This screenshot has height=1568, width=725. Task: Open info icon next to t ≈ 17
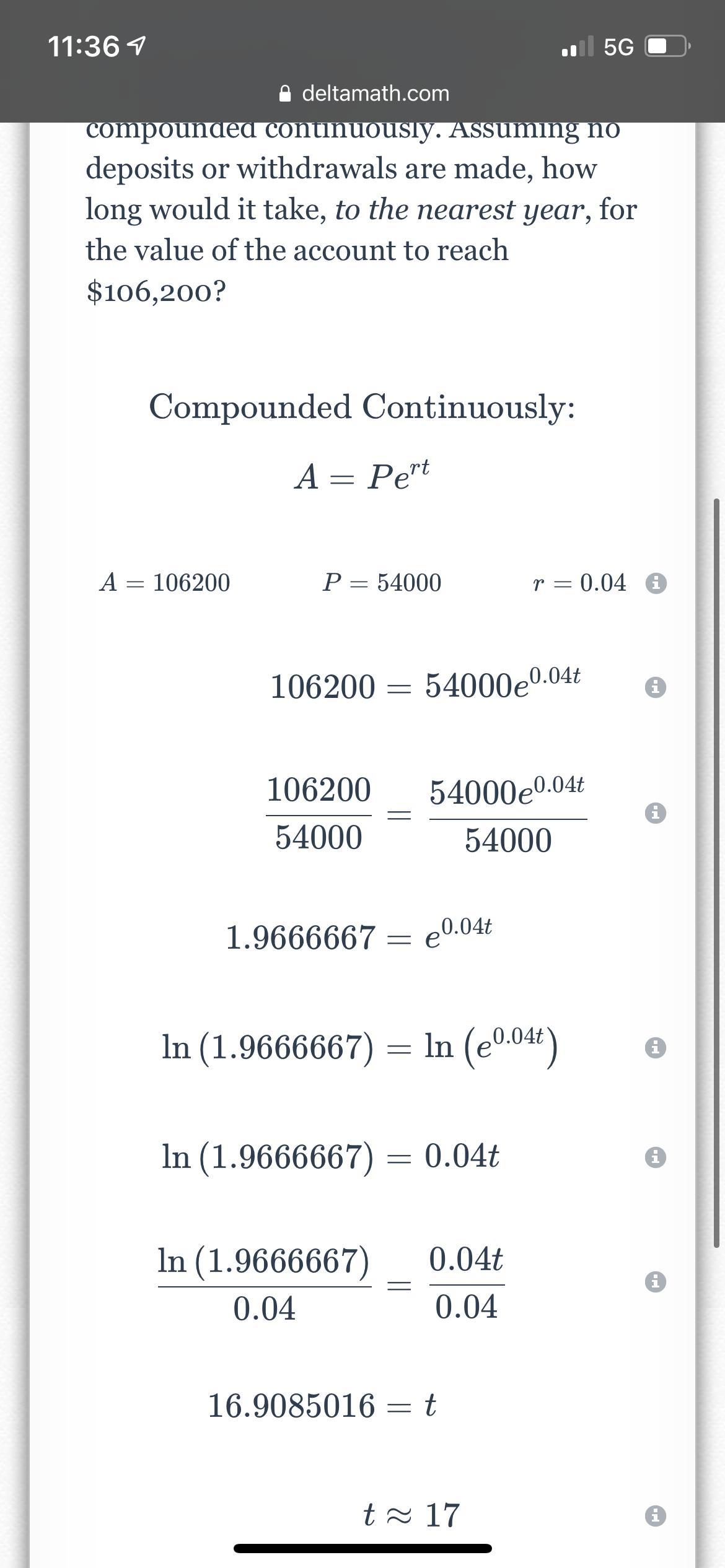coord(656,1516)
